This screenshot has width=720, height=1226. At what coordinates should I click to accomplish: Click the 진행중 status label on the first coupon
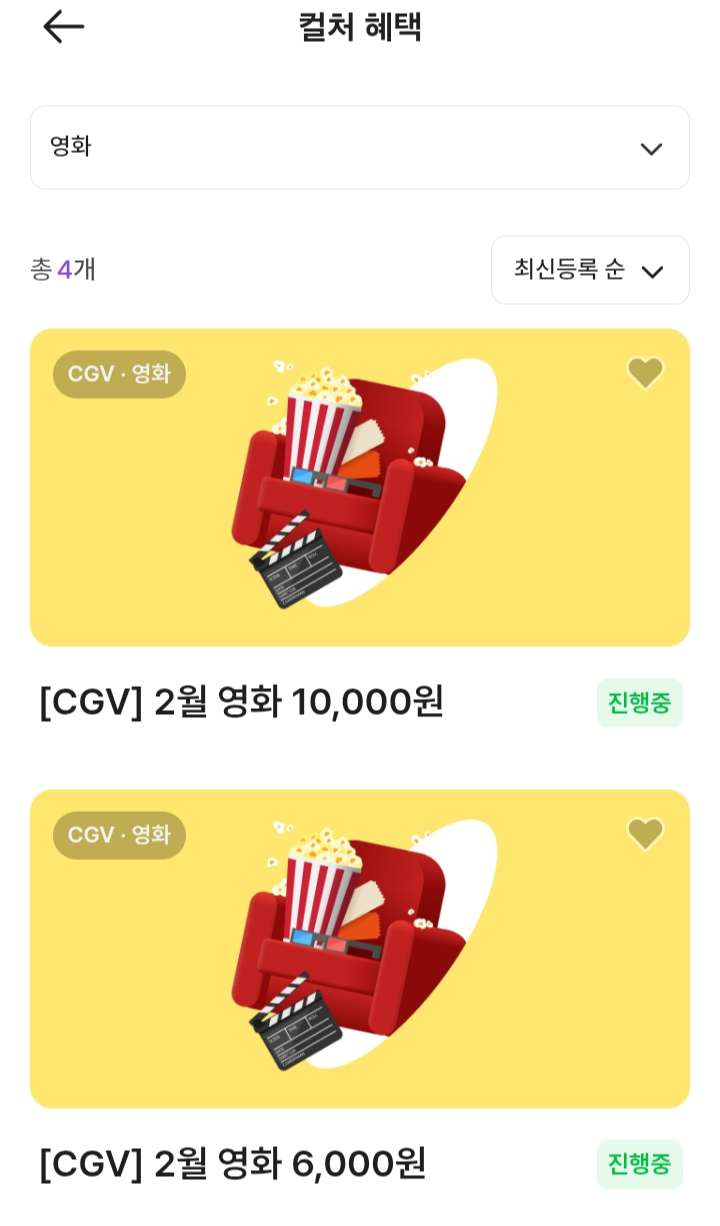tap(639, 704)
